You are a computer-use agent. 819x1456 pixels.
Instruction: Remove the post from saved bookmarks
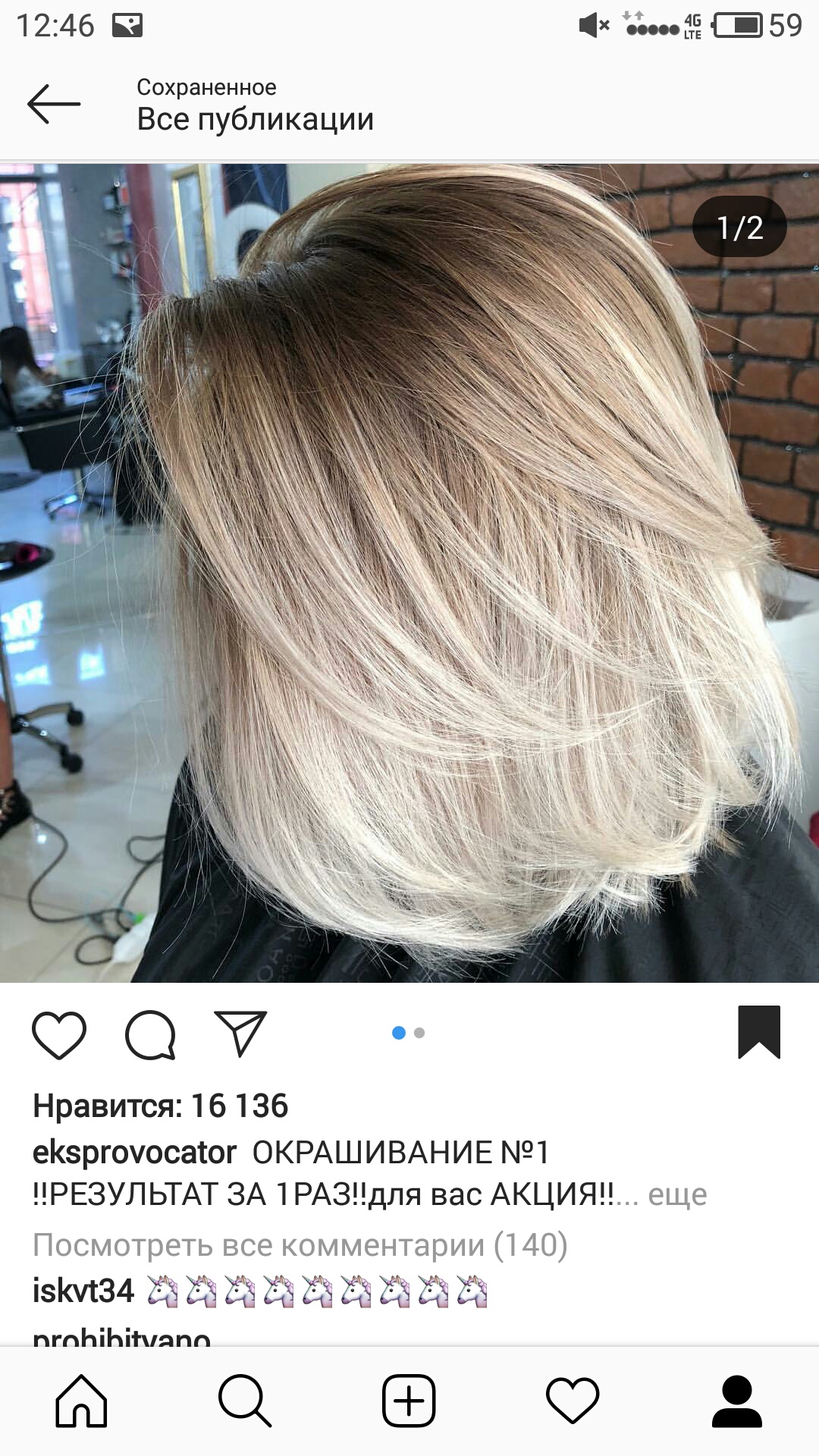(x=759, y=1032)
